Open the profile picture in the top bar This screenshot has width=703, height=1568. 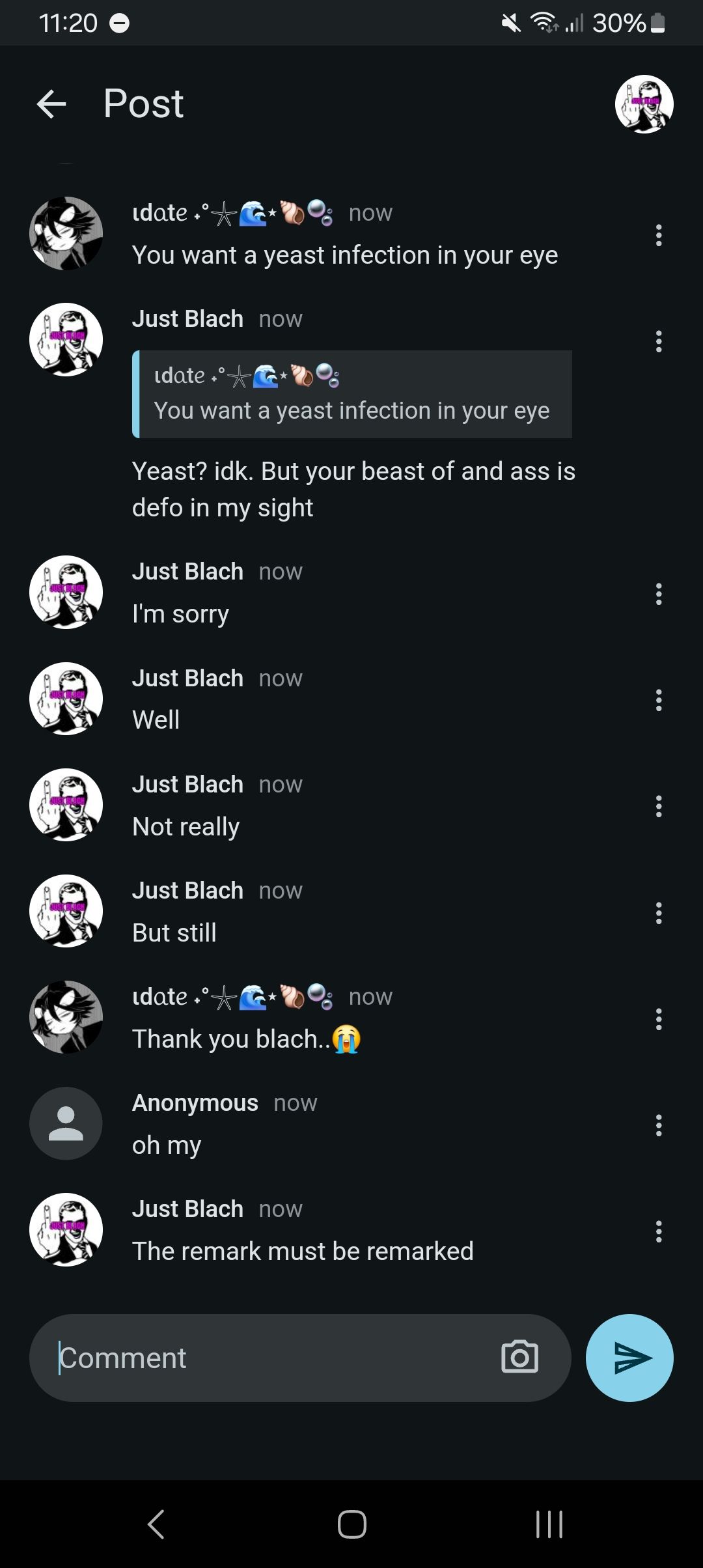click(x=644, y=104)
